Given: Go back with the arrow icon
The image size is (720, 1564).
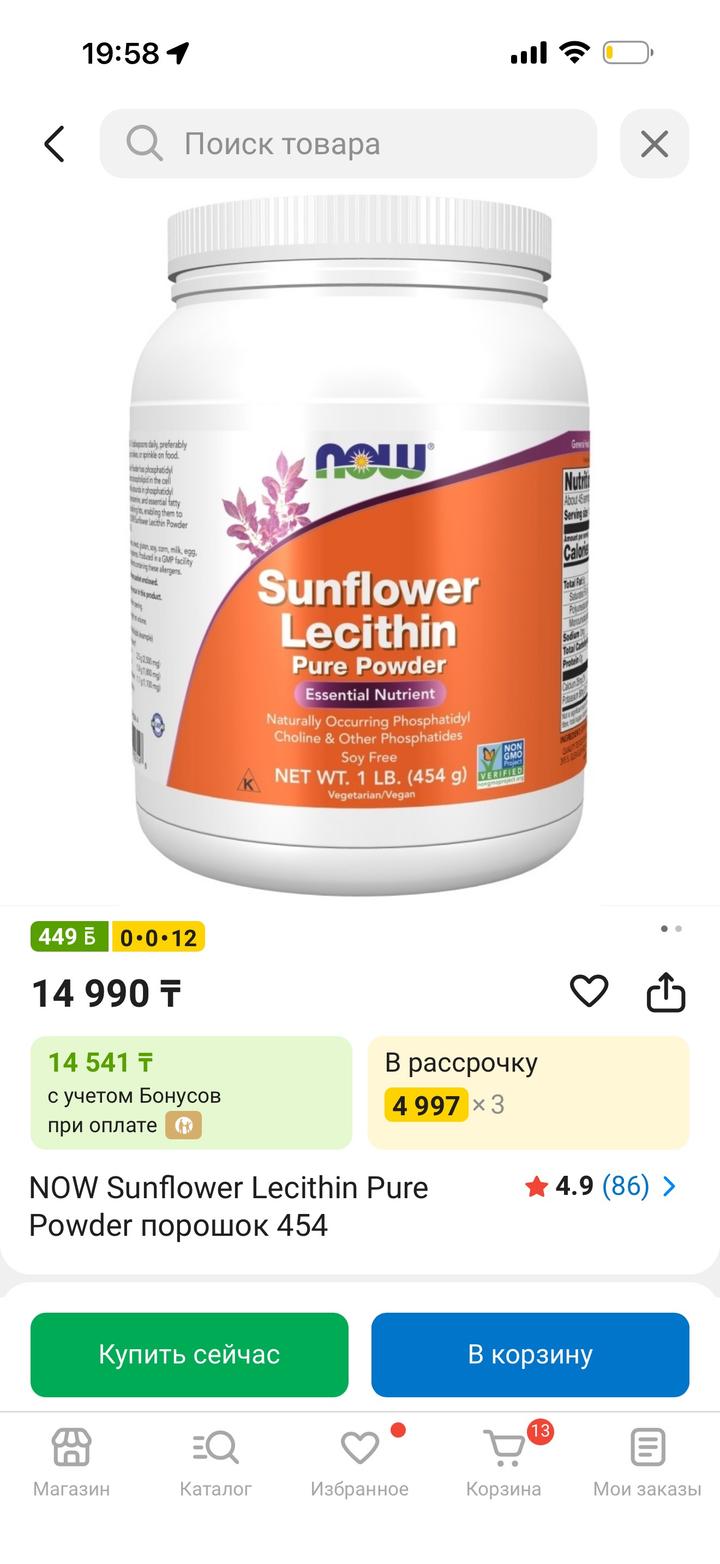Looking at the screenshot, I should [x=54, y=144].
